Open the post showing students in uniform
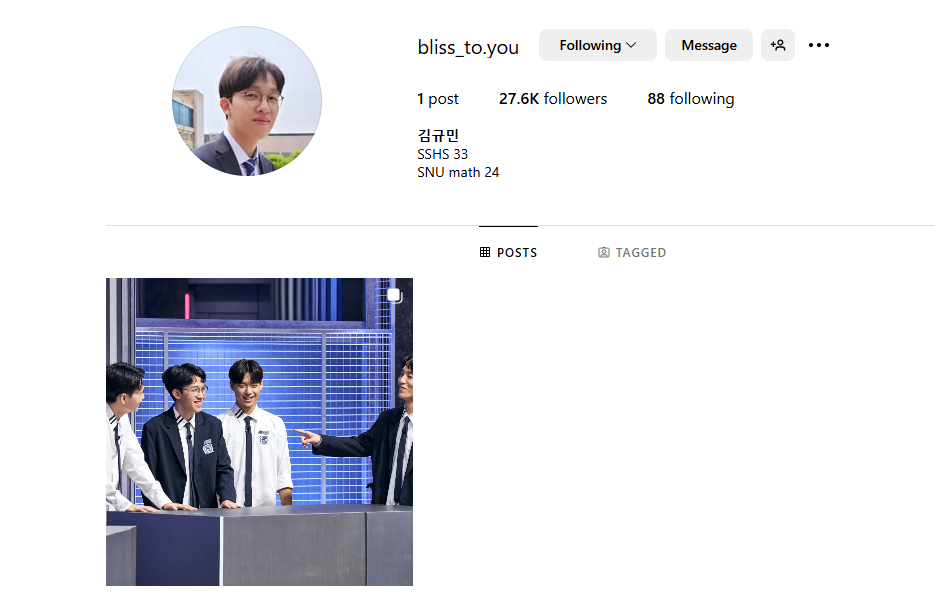The image size is (935, 609). point(259,431)
